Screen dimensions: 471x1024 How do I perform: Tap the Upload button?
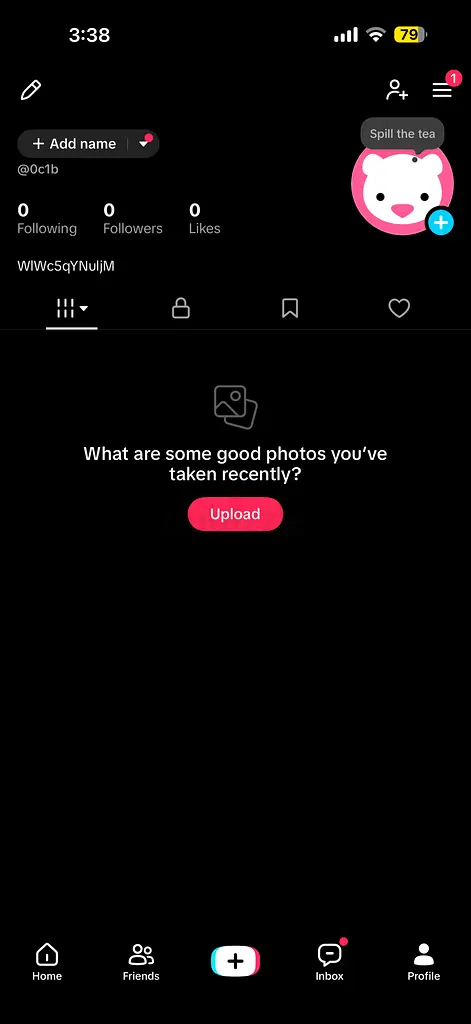pyautogui.click(x=235, y=514)
